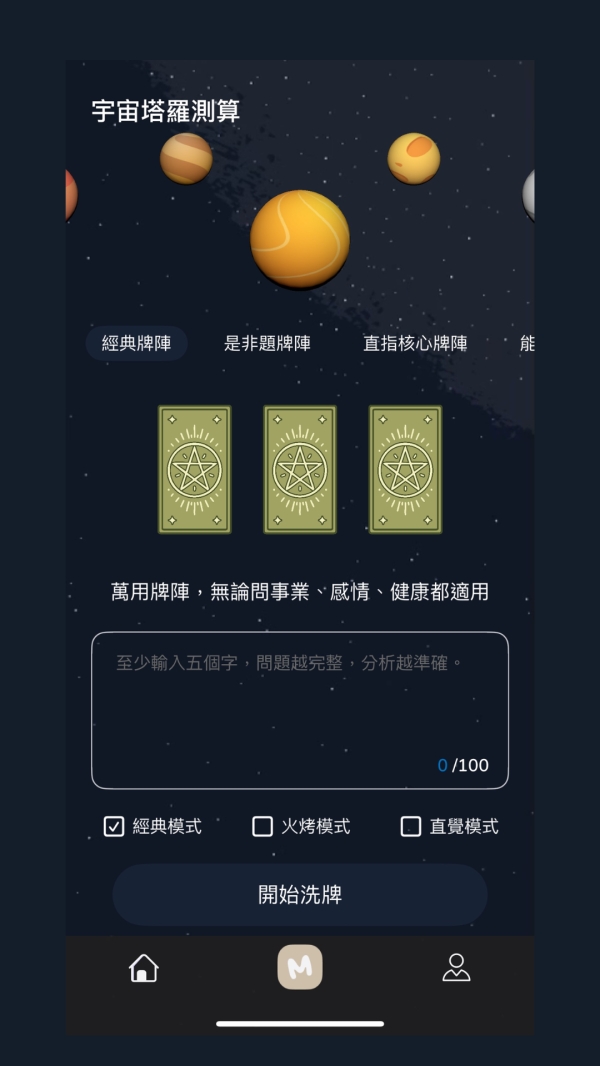
Task: Open the center M tab
Action: click(300, 967)
